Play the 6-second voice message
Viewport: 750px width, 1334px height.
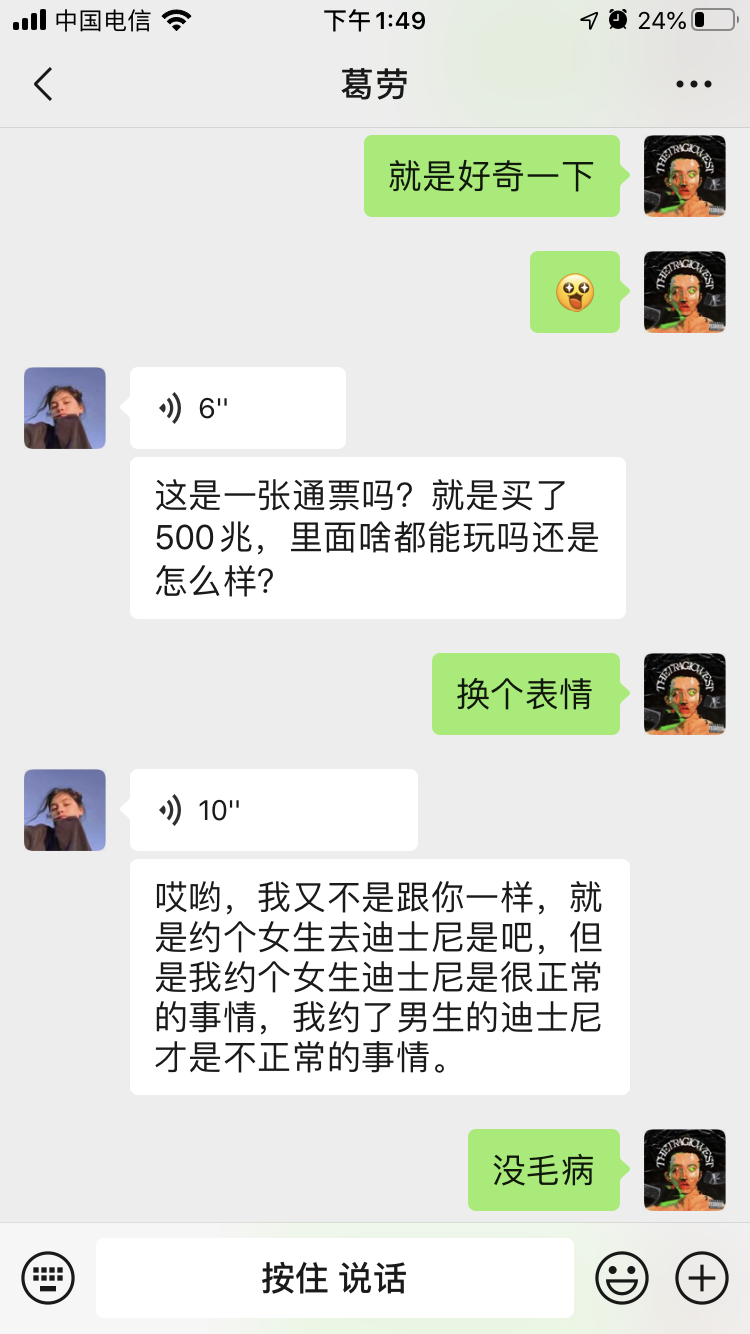pyautogui.click(x=236, y=407)
